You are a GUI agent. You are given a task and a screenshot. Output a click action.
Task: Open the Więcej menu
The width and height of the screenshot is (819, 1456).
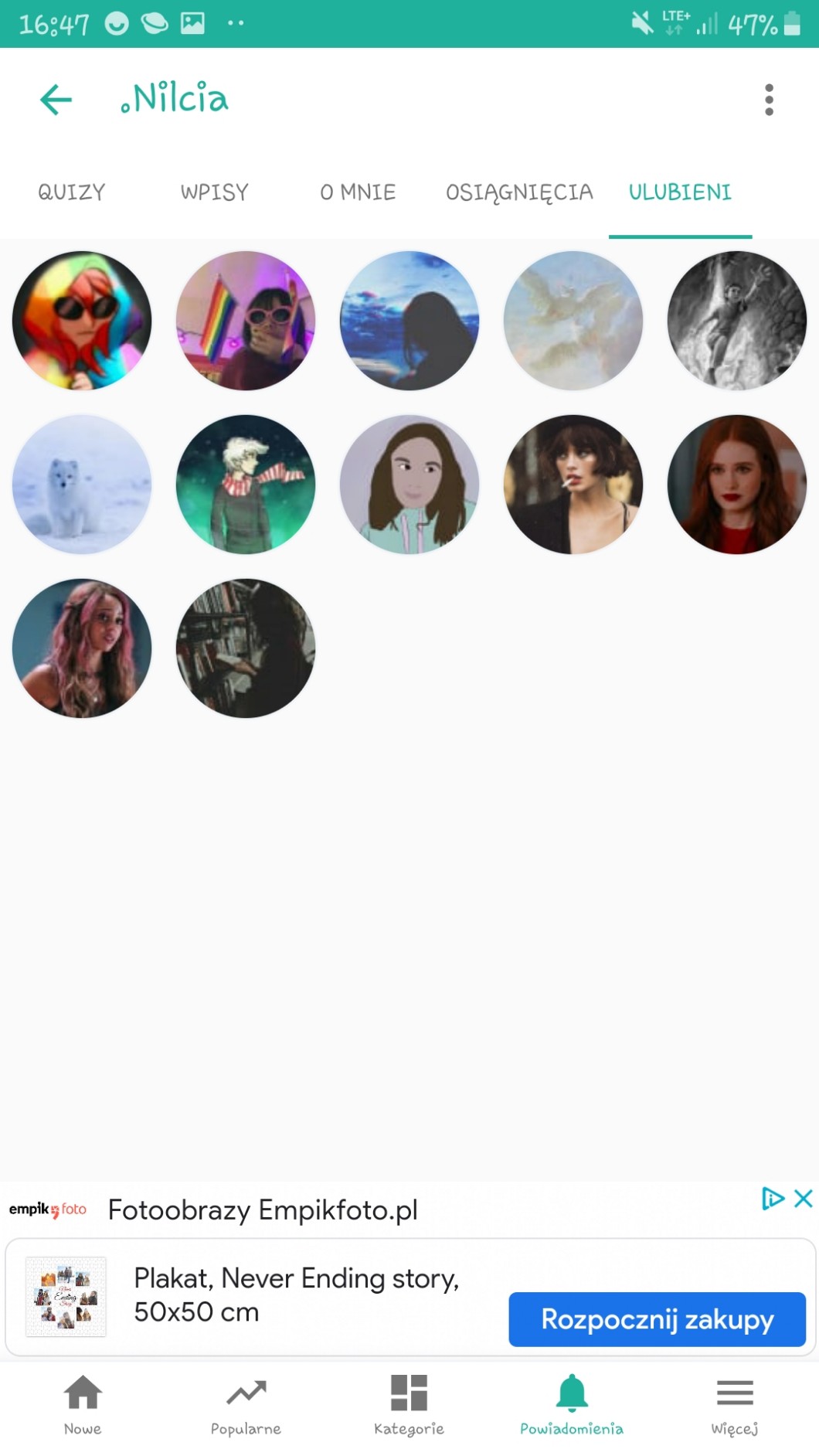pyautogui.click(x=735, y=1405)
